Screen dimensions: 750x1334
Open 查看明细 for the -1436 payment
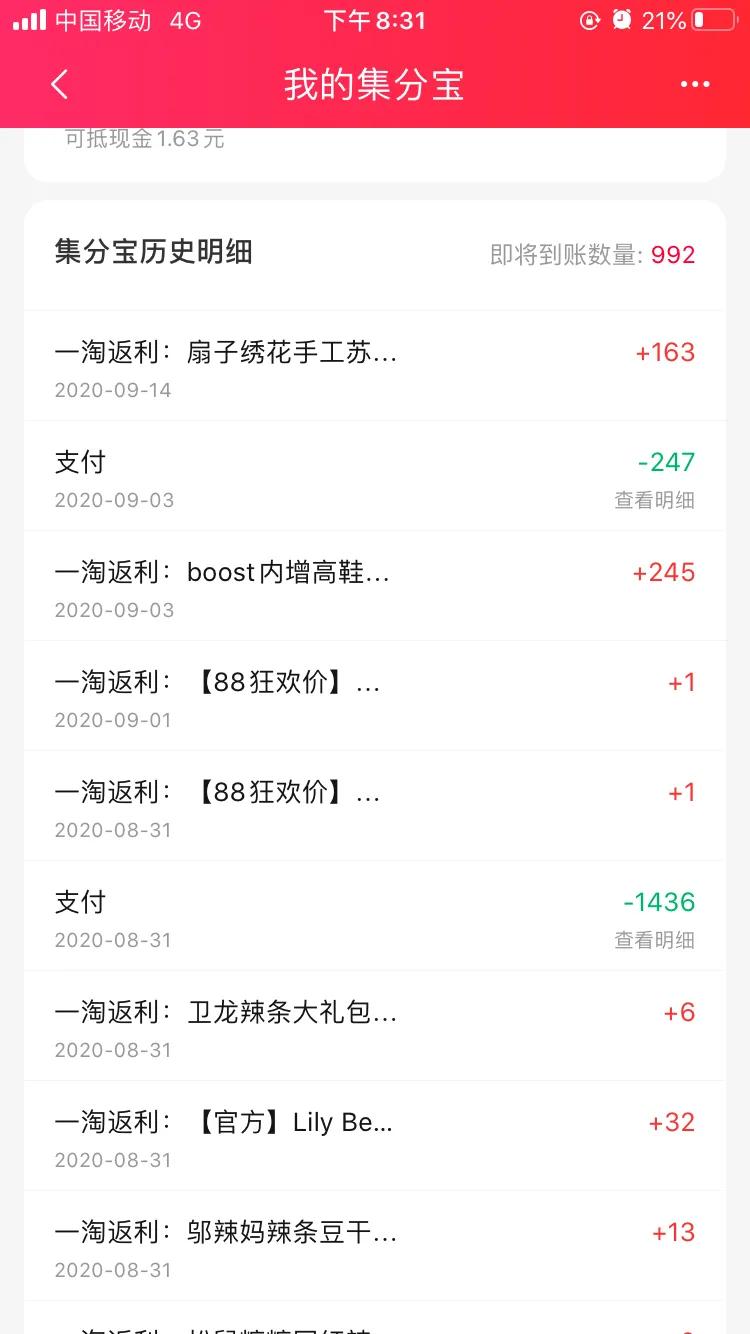(654, 940)
